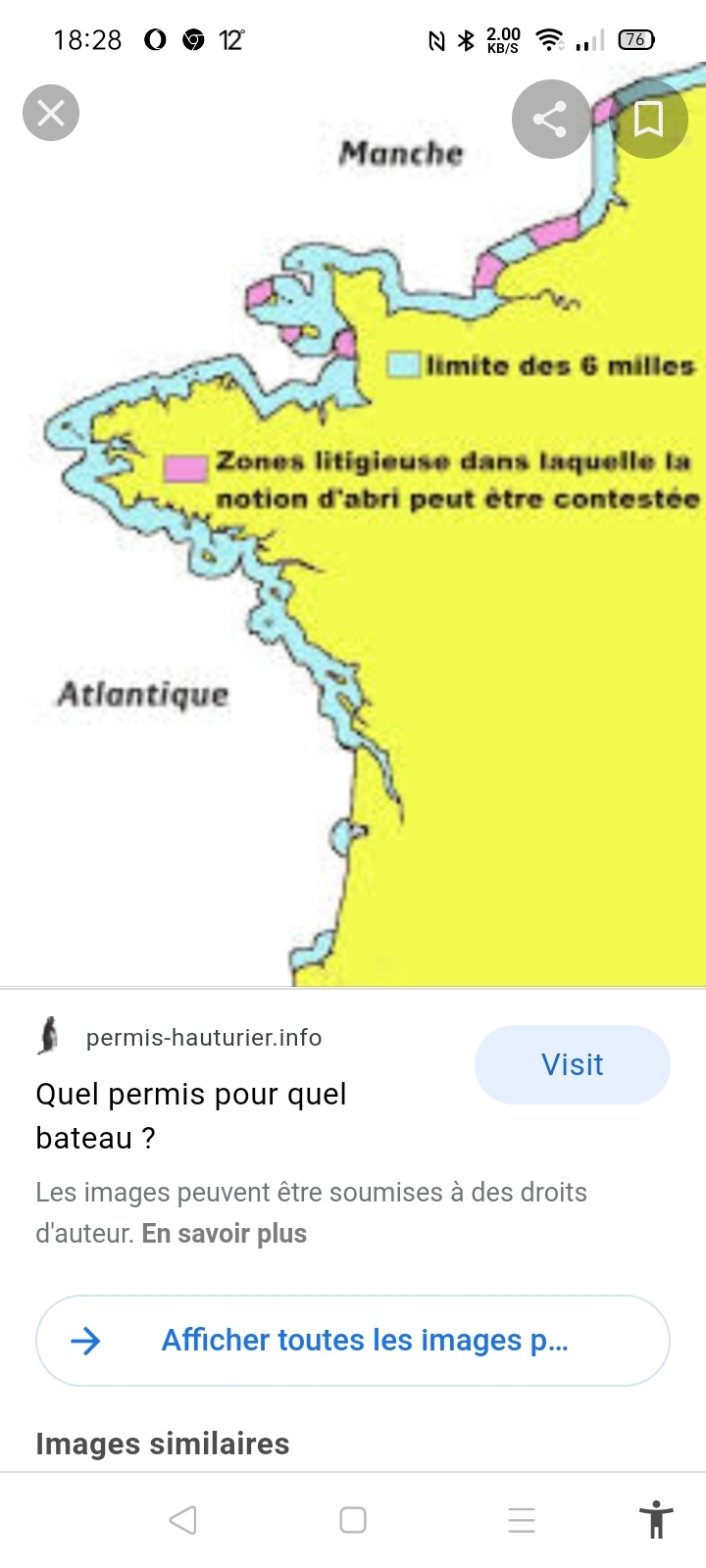Open the accessibility shortcut icon
The height and width of the screenshot is (1568, 706).
[656, 1520]
